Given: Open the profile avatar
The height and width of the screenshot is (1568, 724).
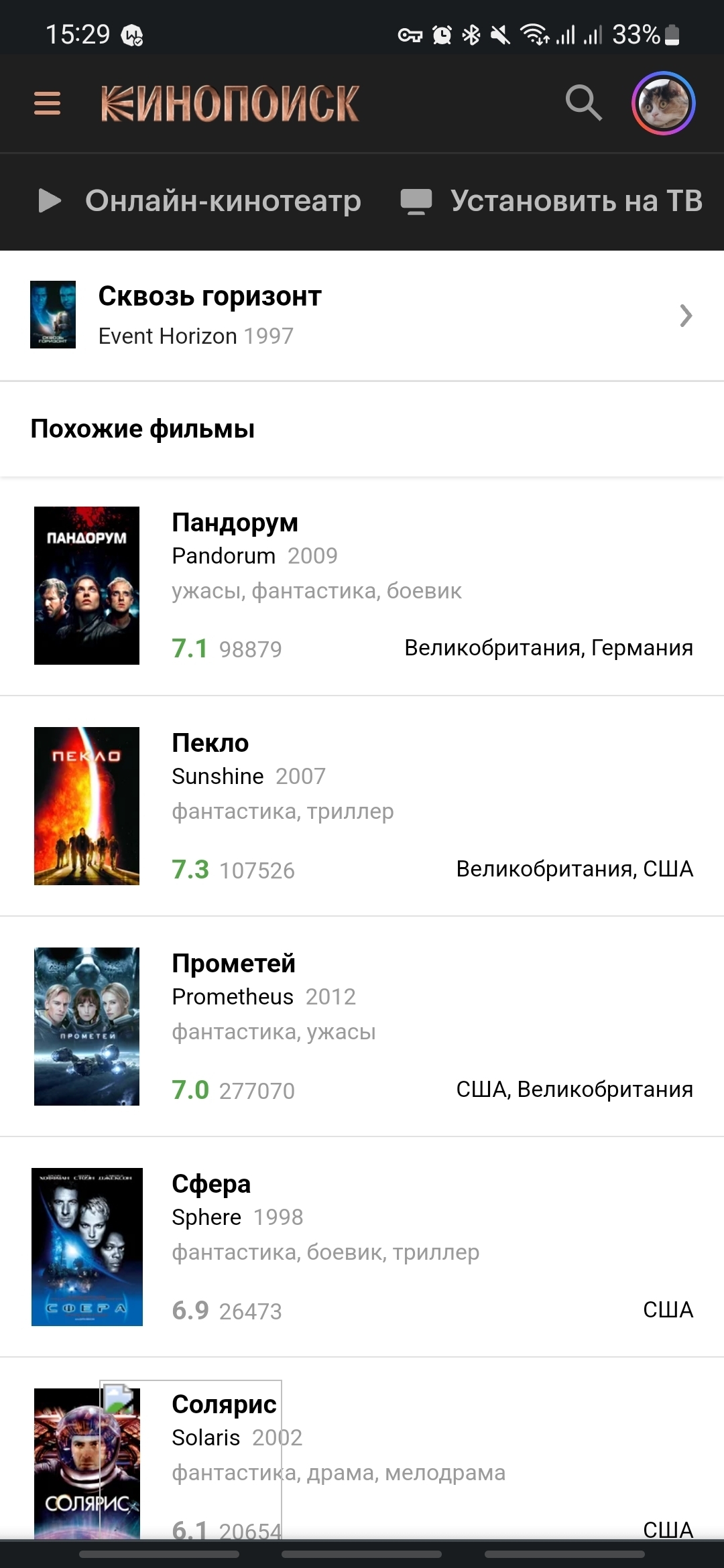Looking at the screenshot, I should (663, 104).
